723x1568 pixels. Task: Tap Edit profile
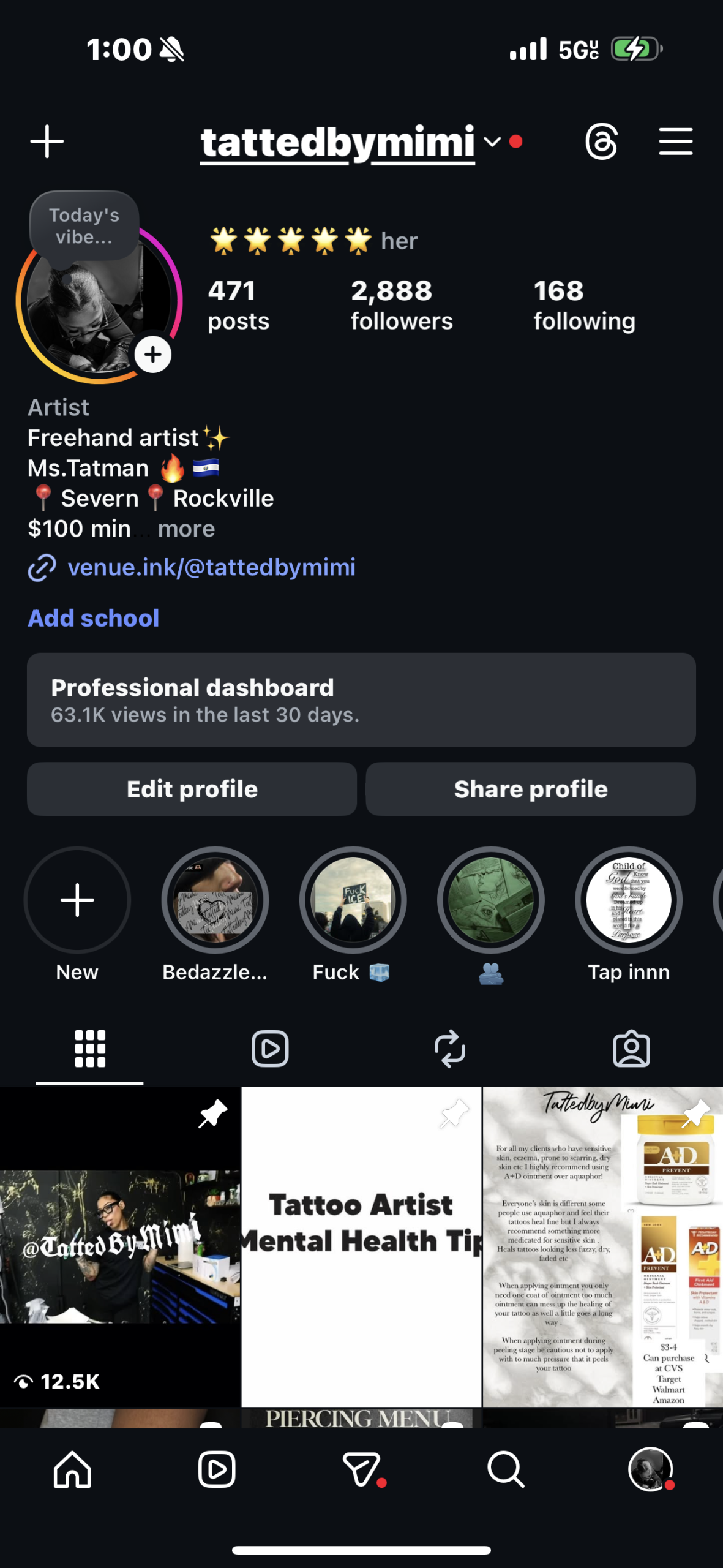point(192,789)
